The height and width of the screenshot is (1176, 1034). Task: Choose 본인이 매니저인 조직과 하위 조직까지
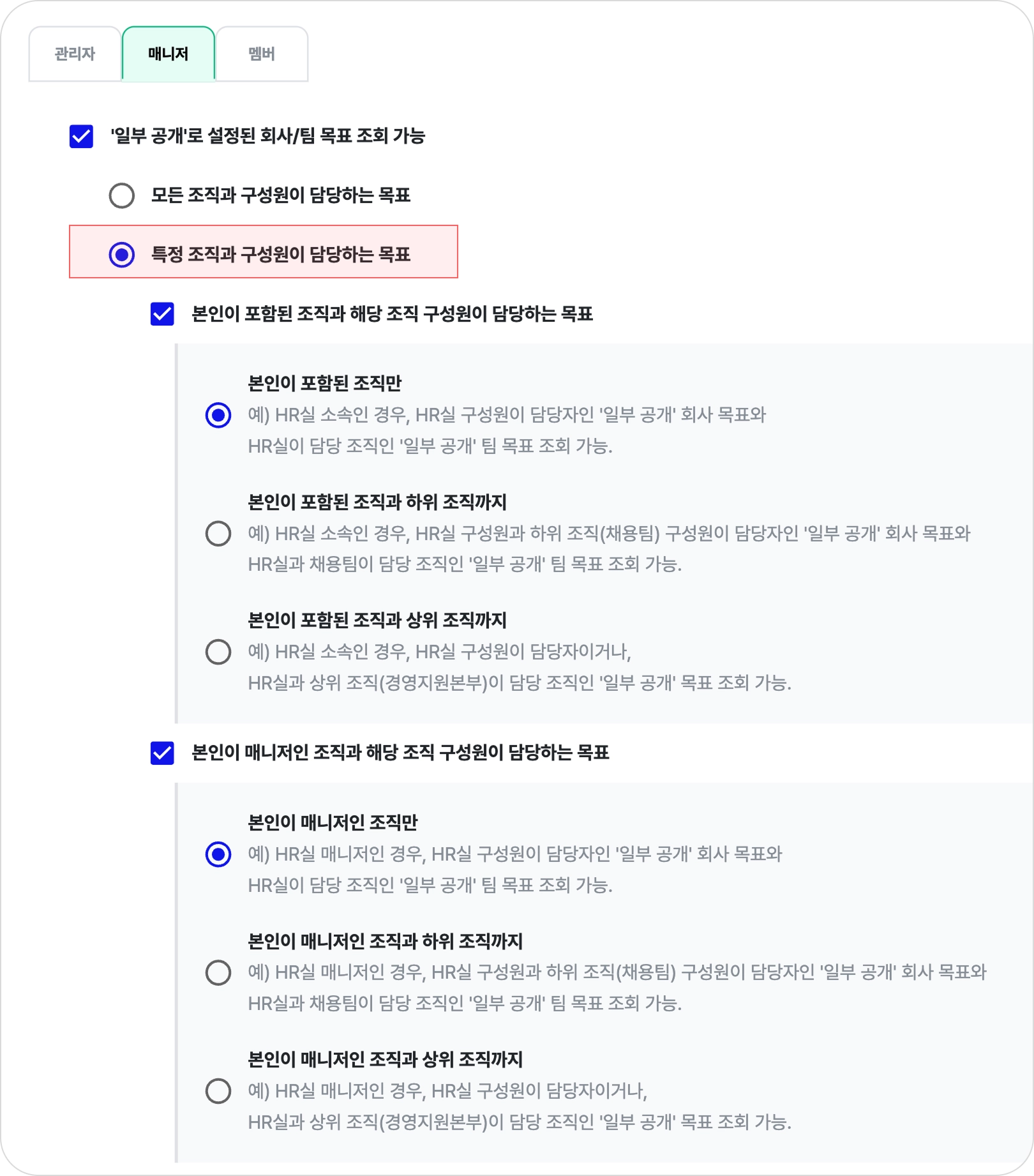[218, 973]
